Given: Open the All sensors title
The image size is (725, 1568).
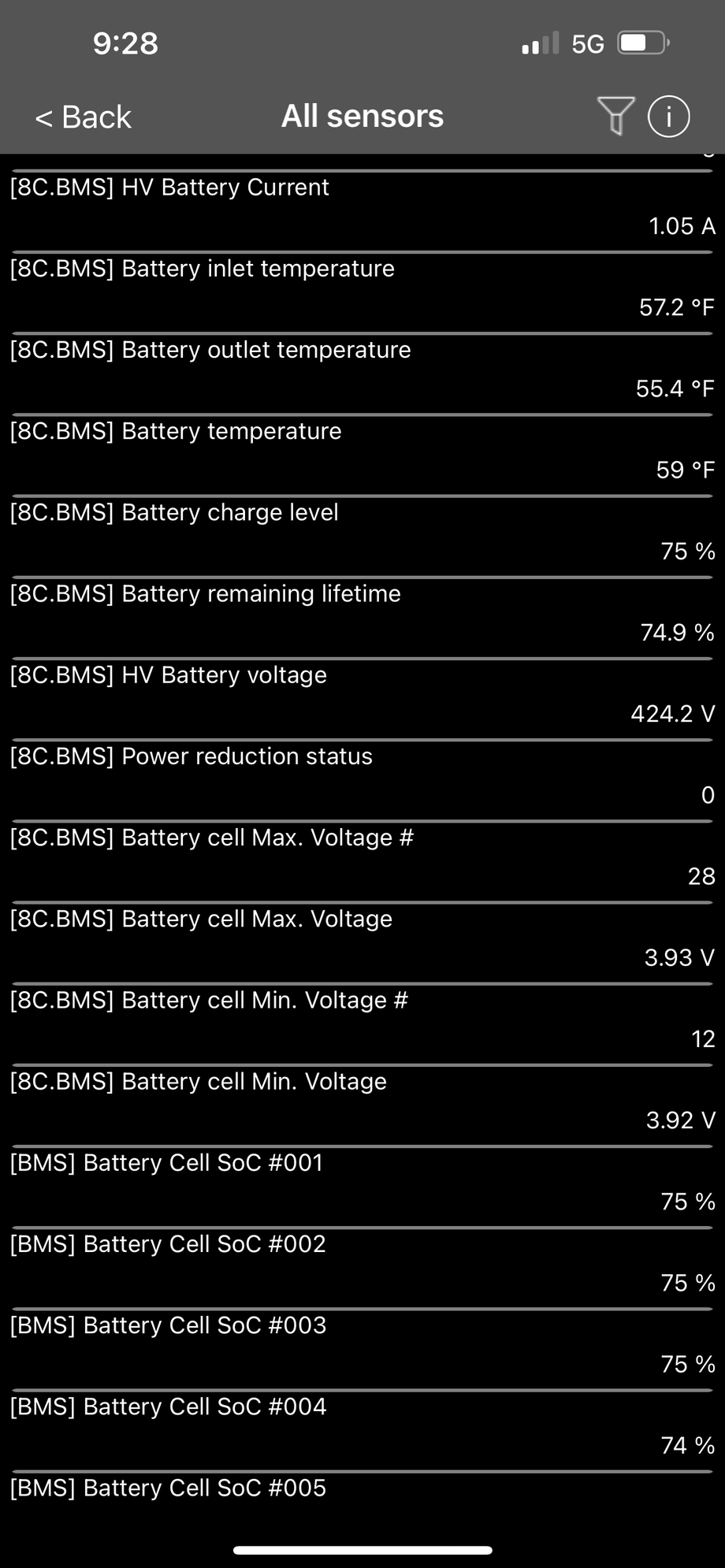Looking at the screenshot, I should coord(362,116).
